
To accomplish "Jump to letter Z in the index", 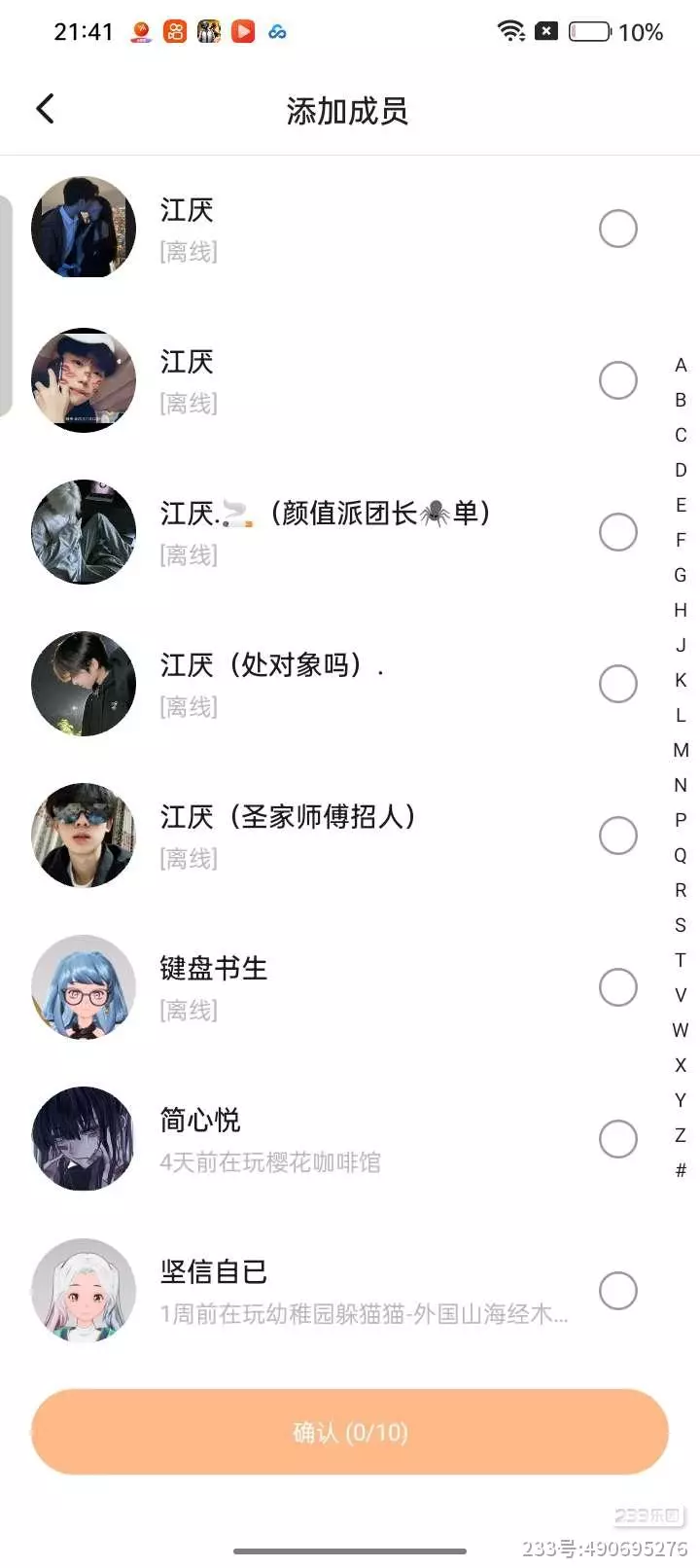I will pyautogui.click(x=681, y=1135).
